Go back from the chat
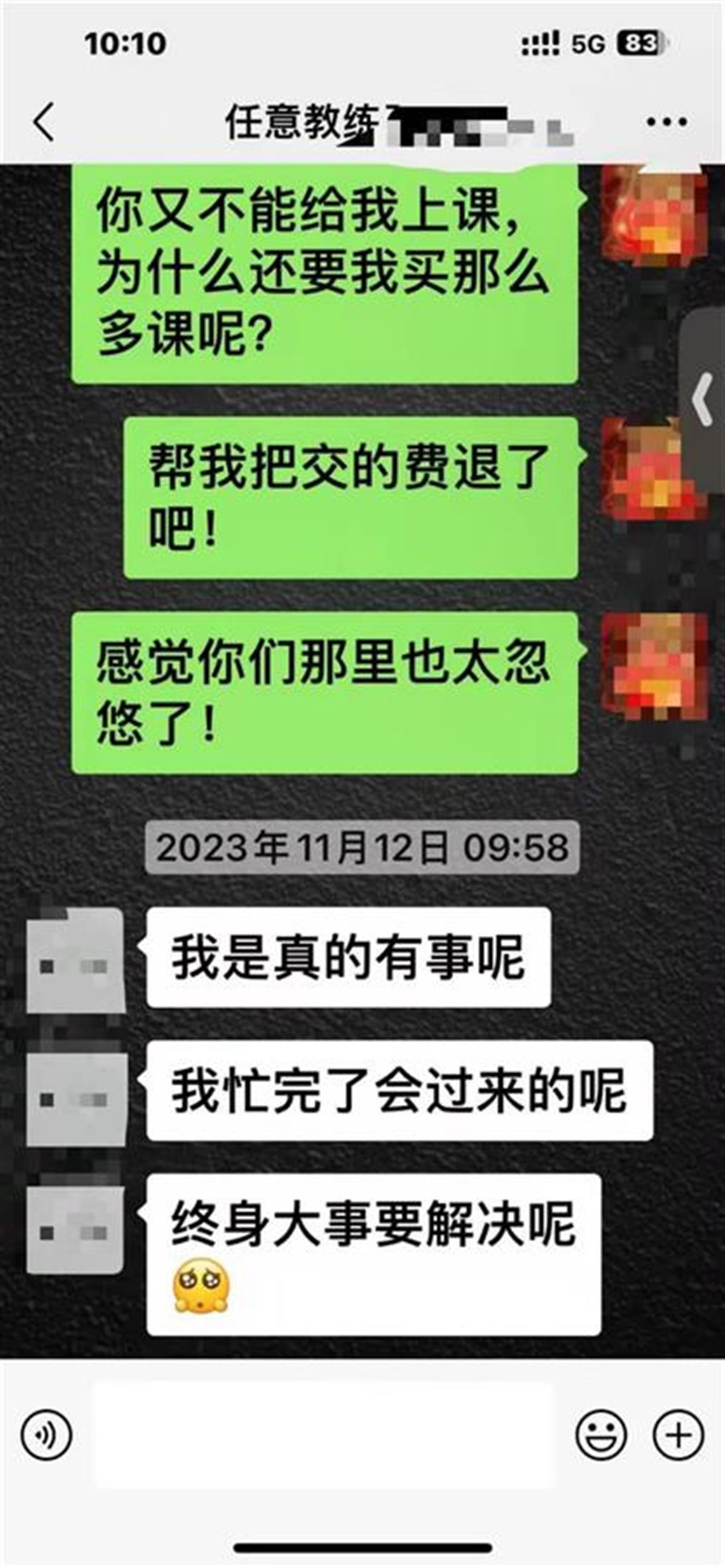Viewport: 725px width, 1568px height. [44, 122]
